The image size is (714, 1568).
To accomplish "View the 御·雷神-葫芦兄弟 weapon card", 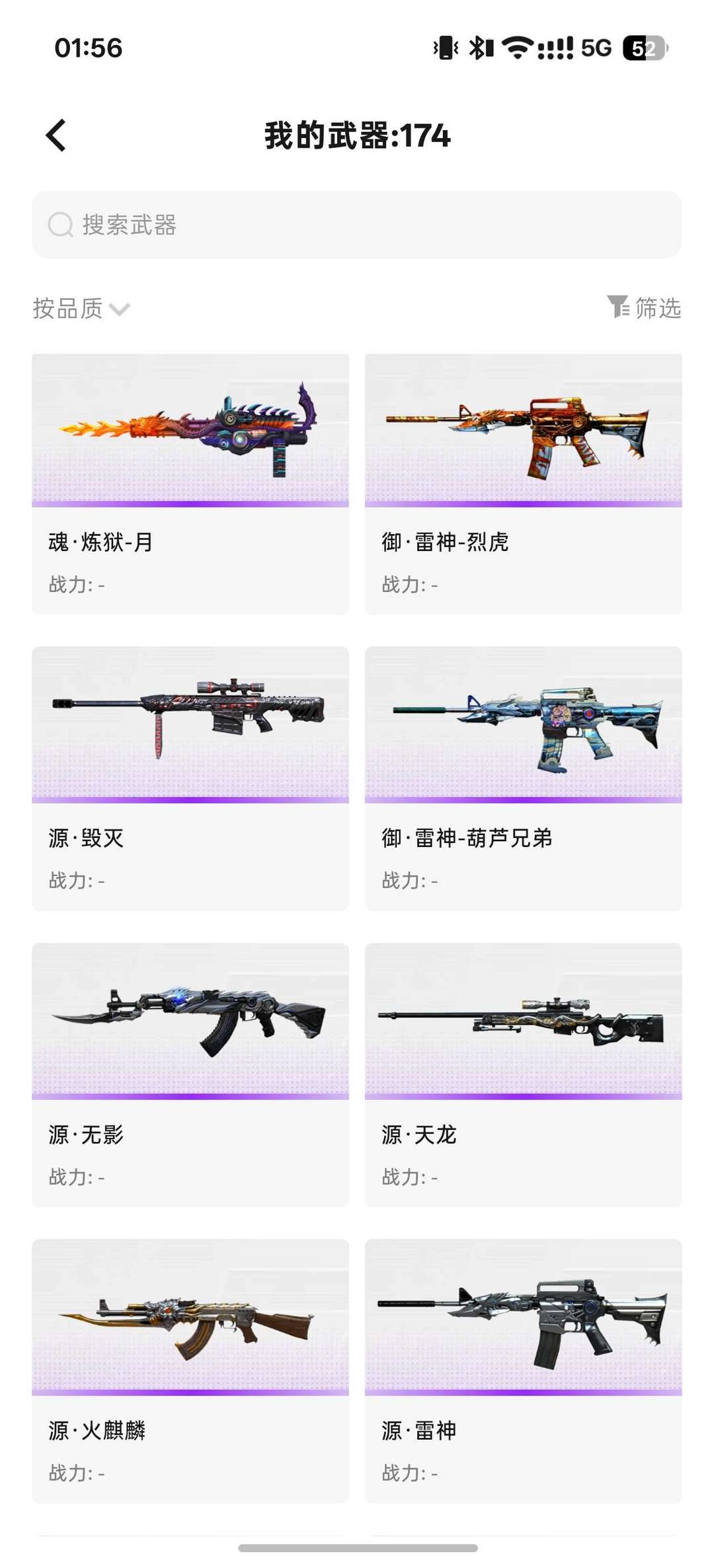I will [x=524, y=778].
